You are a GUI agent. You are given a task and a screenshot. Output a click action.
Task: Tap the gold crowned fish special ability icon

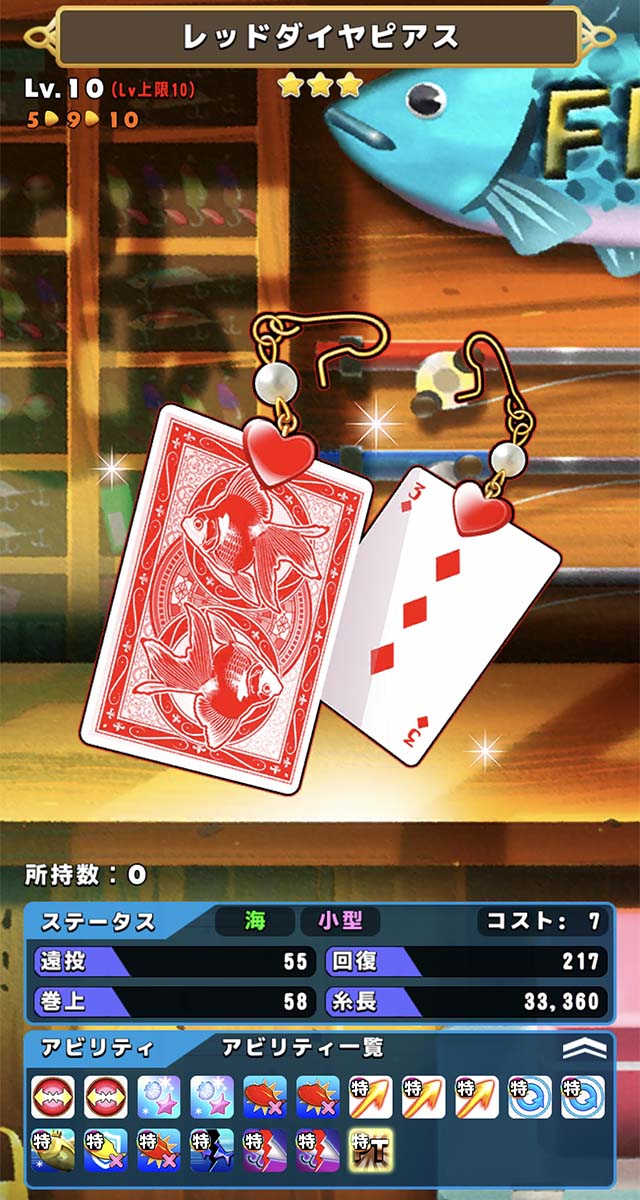click(x=52, y=1151)
